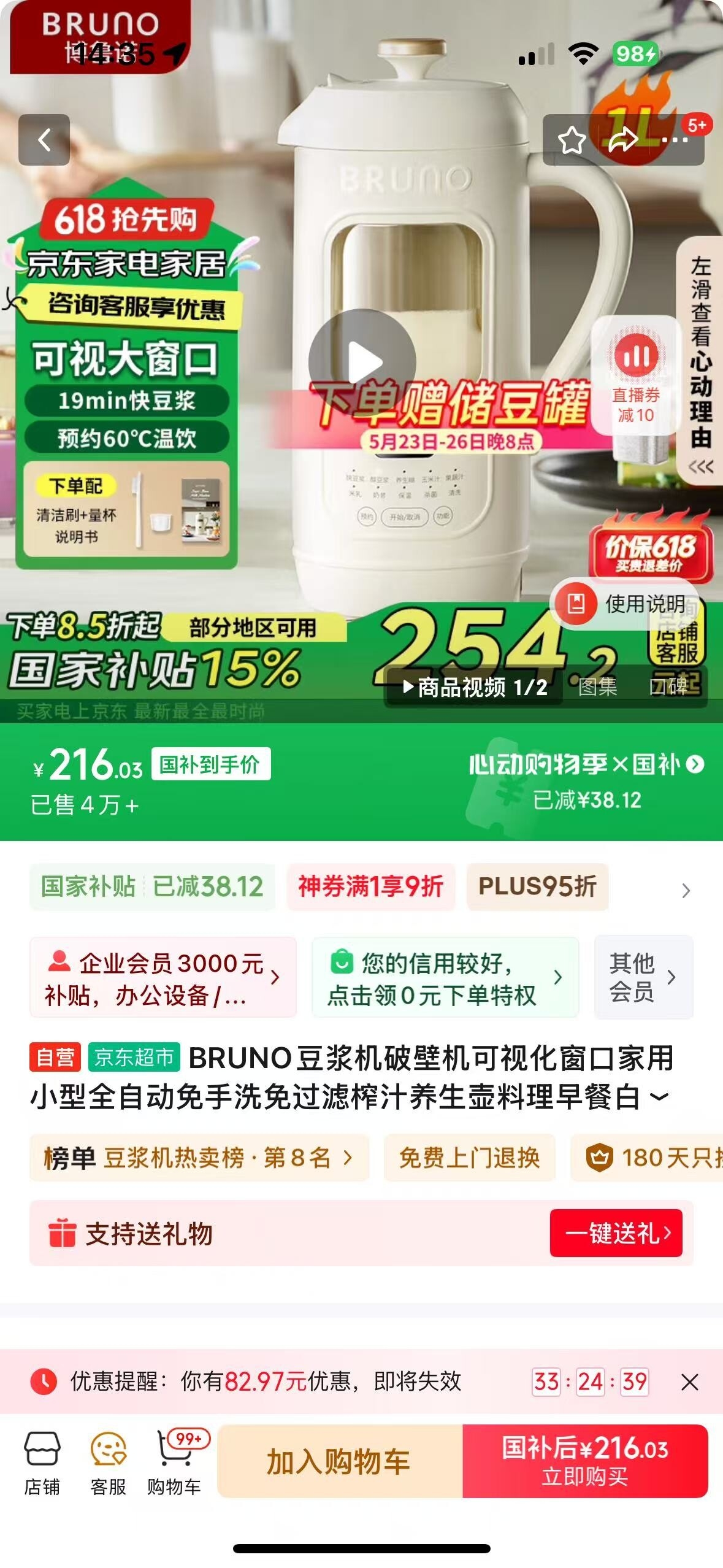
Task: Play the product video
Action: tap(362, 362)
